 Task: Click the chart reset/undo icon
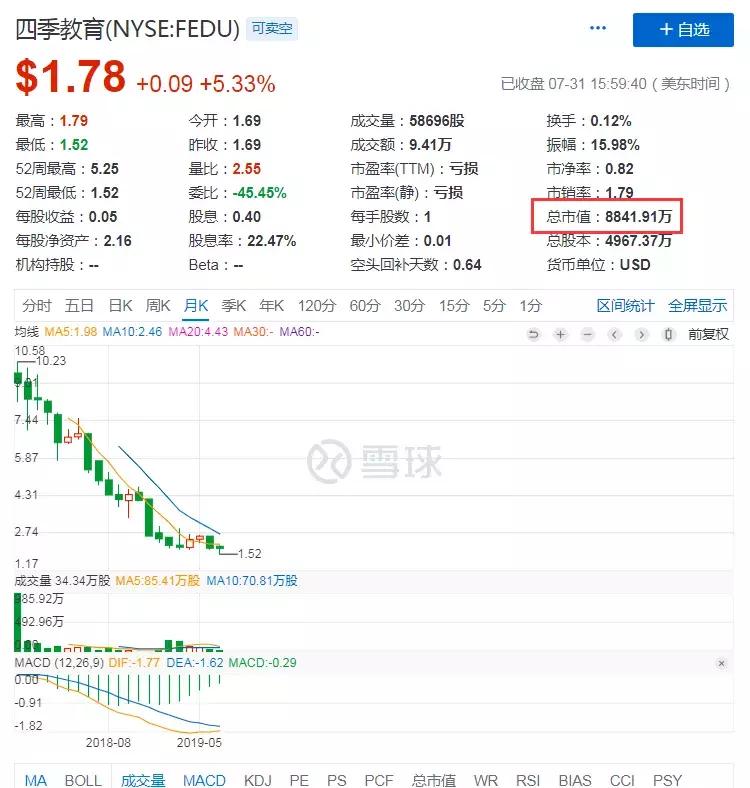tap(534, 336)
